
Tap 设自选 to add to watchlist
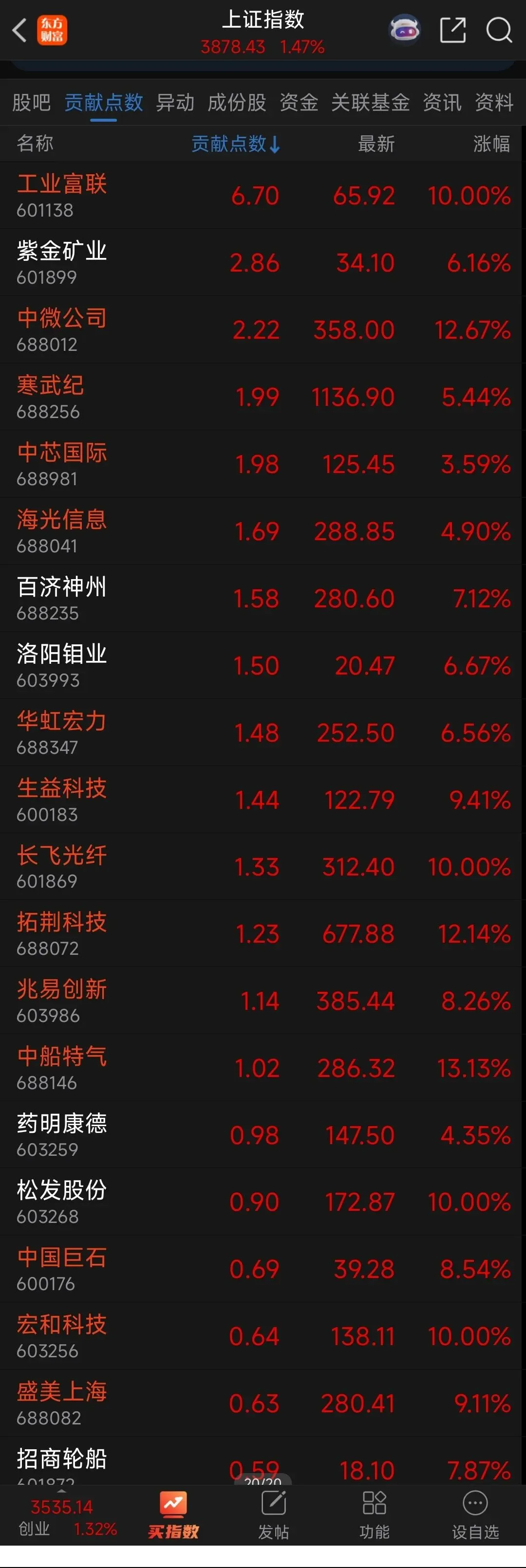coord(475,1515)
